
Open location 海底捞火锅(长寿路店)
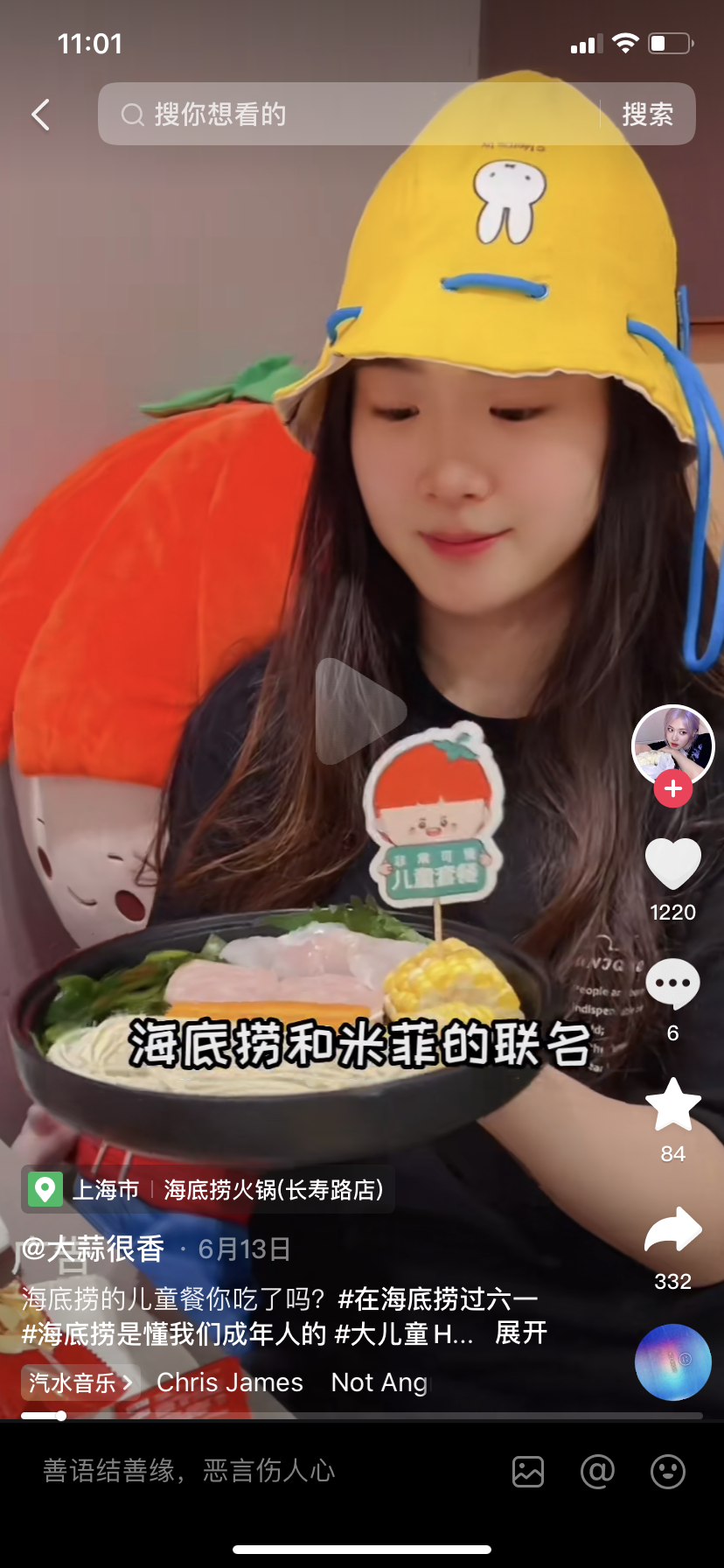(273, 1190)
